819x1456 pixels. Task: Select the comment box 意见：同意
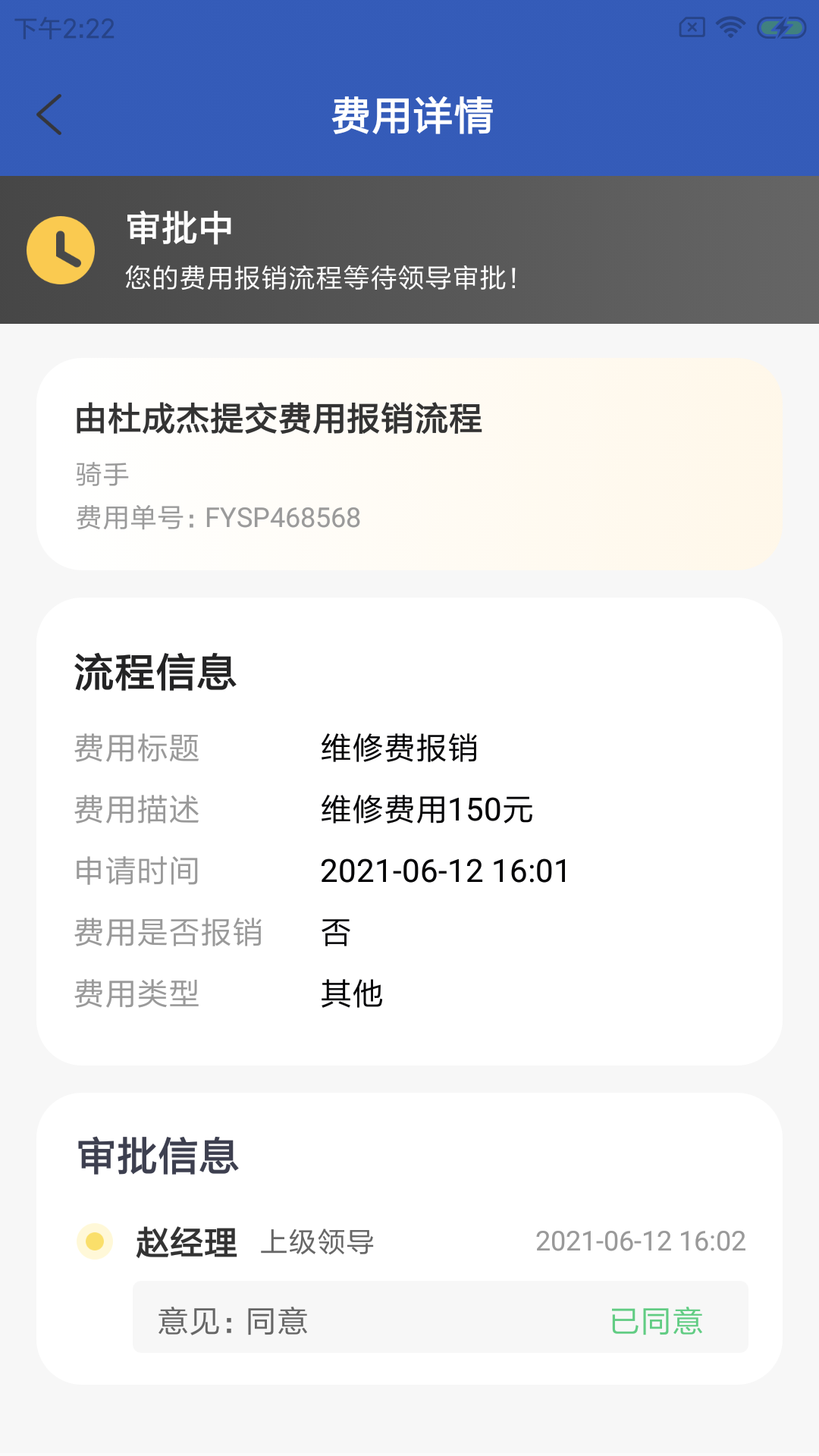pyautogui.click(x=232, y=1319)
